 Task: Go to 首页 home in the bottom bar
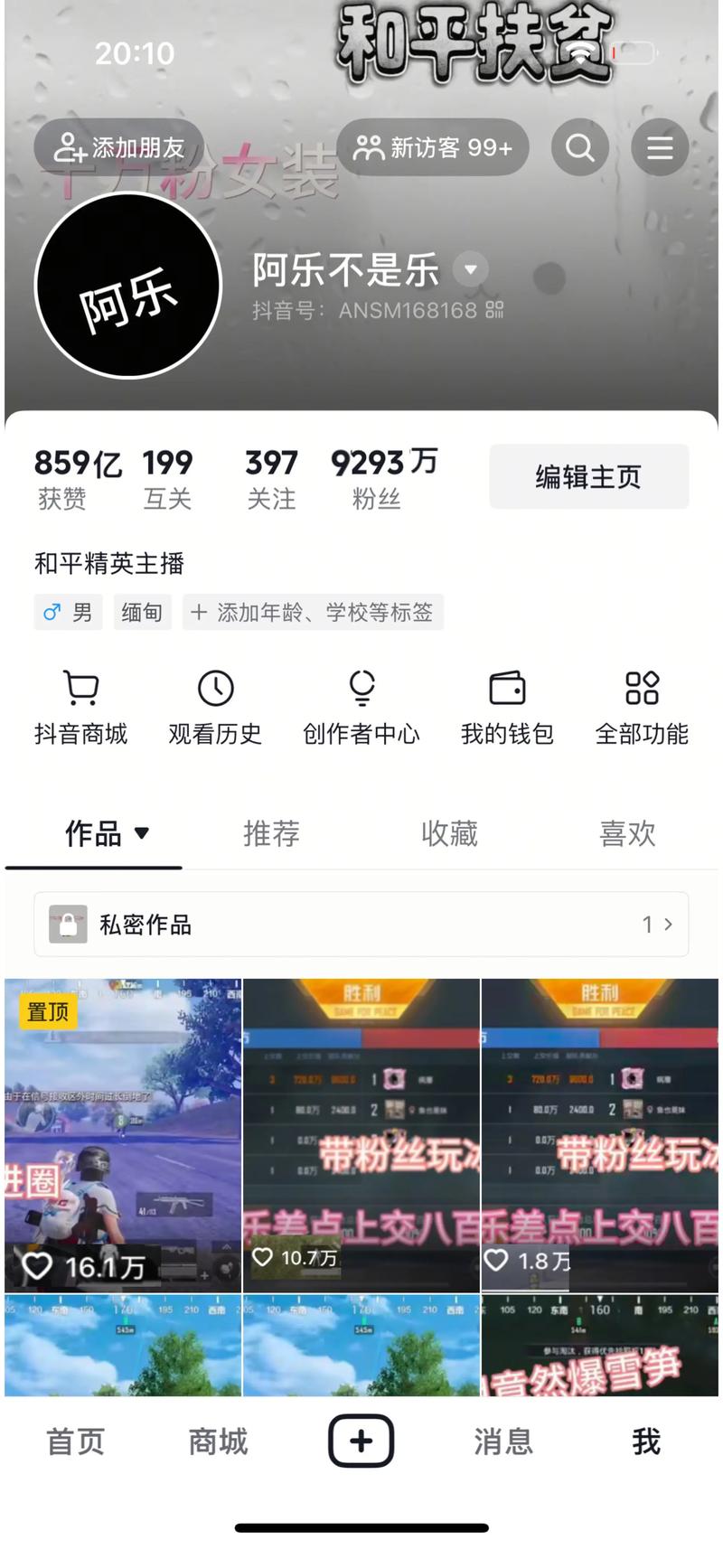pyautogui.click(x=76, y=1441)
